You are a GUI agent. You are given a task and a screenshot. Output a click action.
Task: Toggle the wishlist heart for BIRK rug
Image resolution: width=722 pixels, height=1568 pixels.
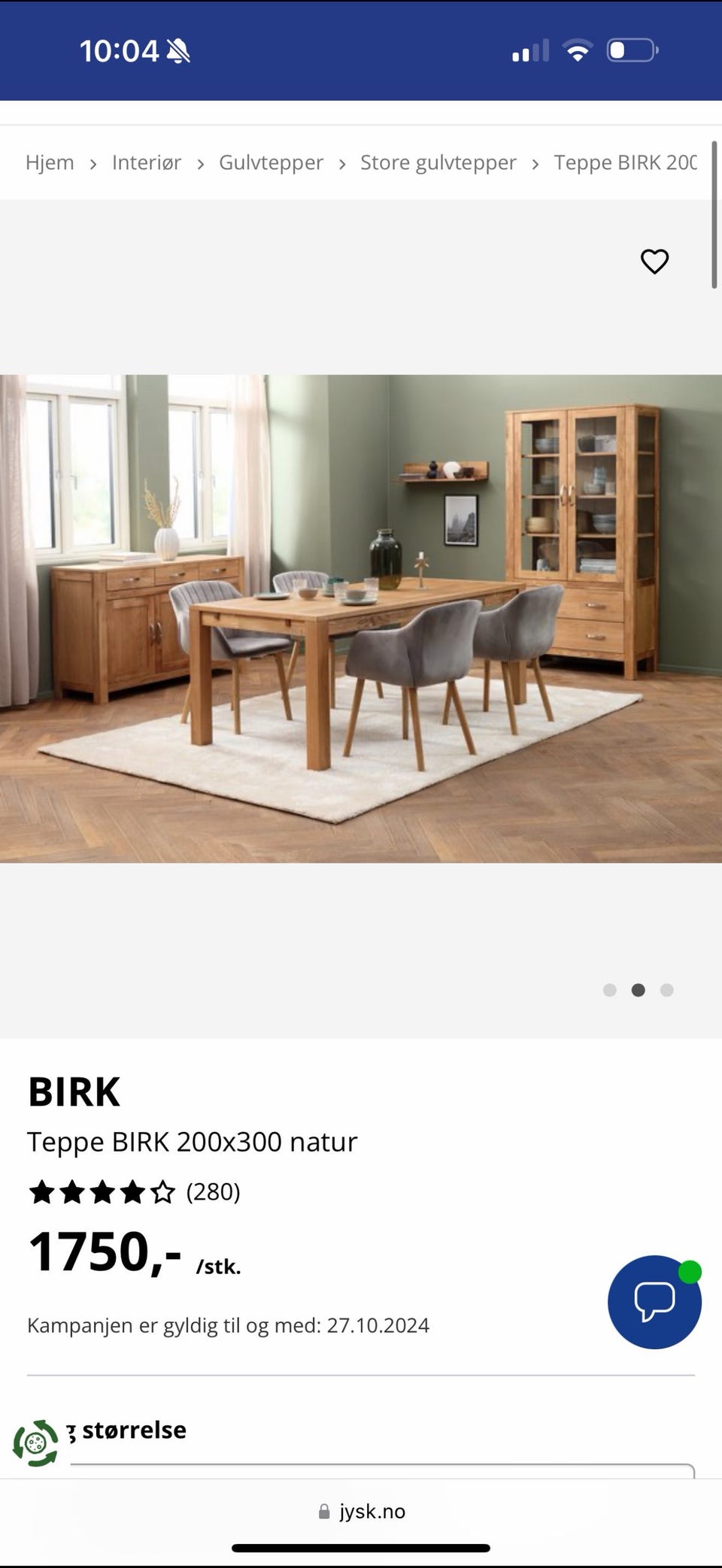point(654,262)
